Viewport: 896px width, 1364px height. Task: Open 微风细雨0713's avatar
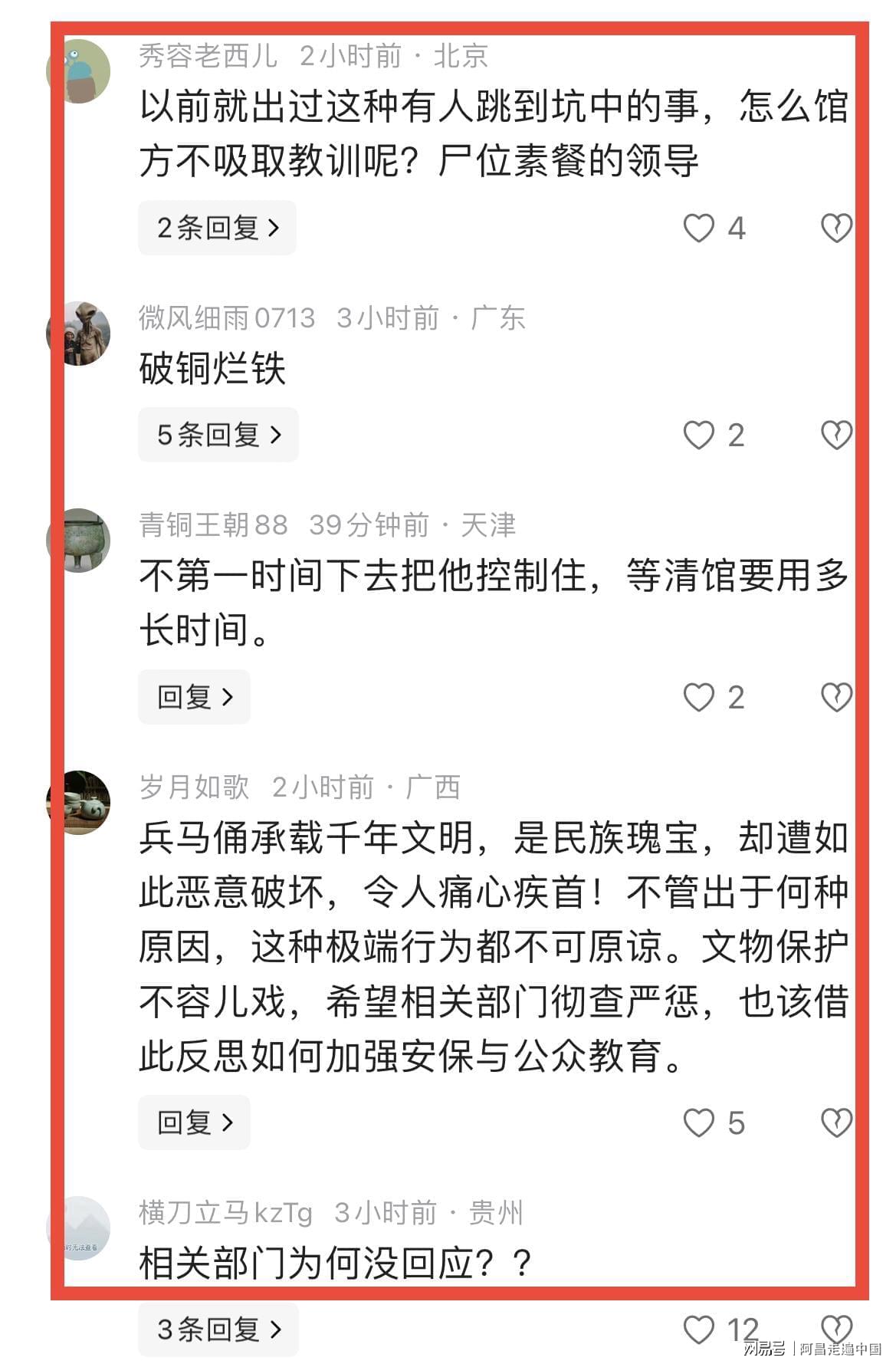79,333
